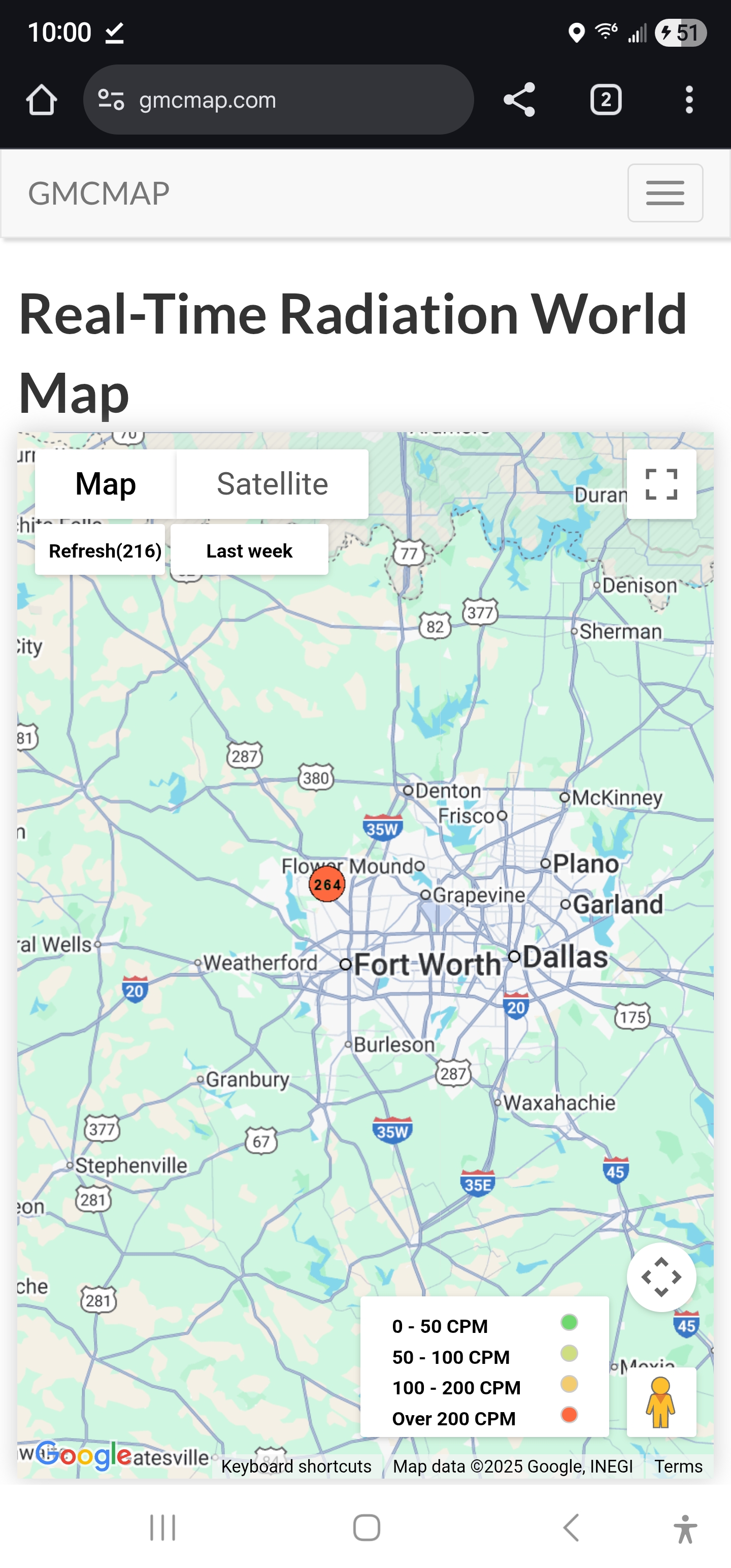Tap the Street View pegman
731x1568 pixels.
[661, 1402]
